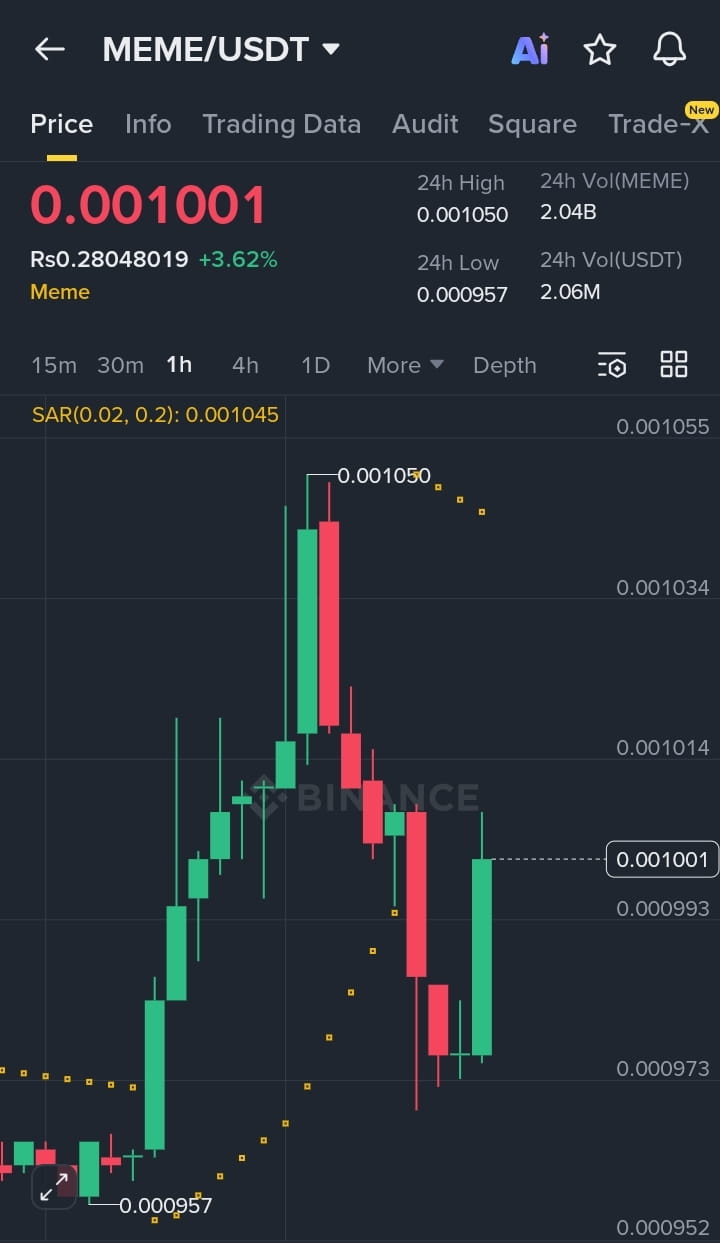The height and width of the screenshot is (1243, 720).
Task: Expand the chart to fullscreen
Action: click(53, 1186)
